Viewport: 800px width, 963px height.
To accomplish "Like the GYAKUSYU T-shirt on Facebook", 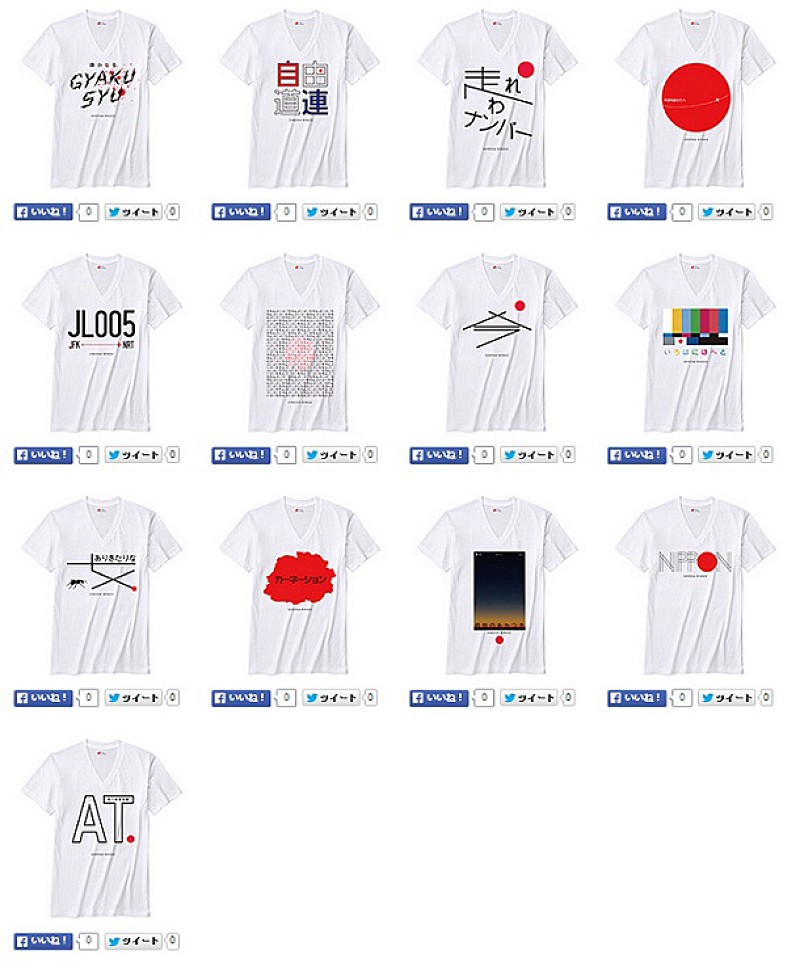I will point(43,212).
